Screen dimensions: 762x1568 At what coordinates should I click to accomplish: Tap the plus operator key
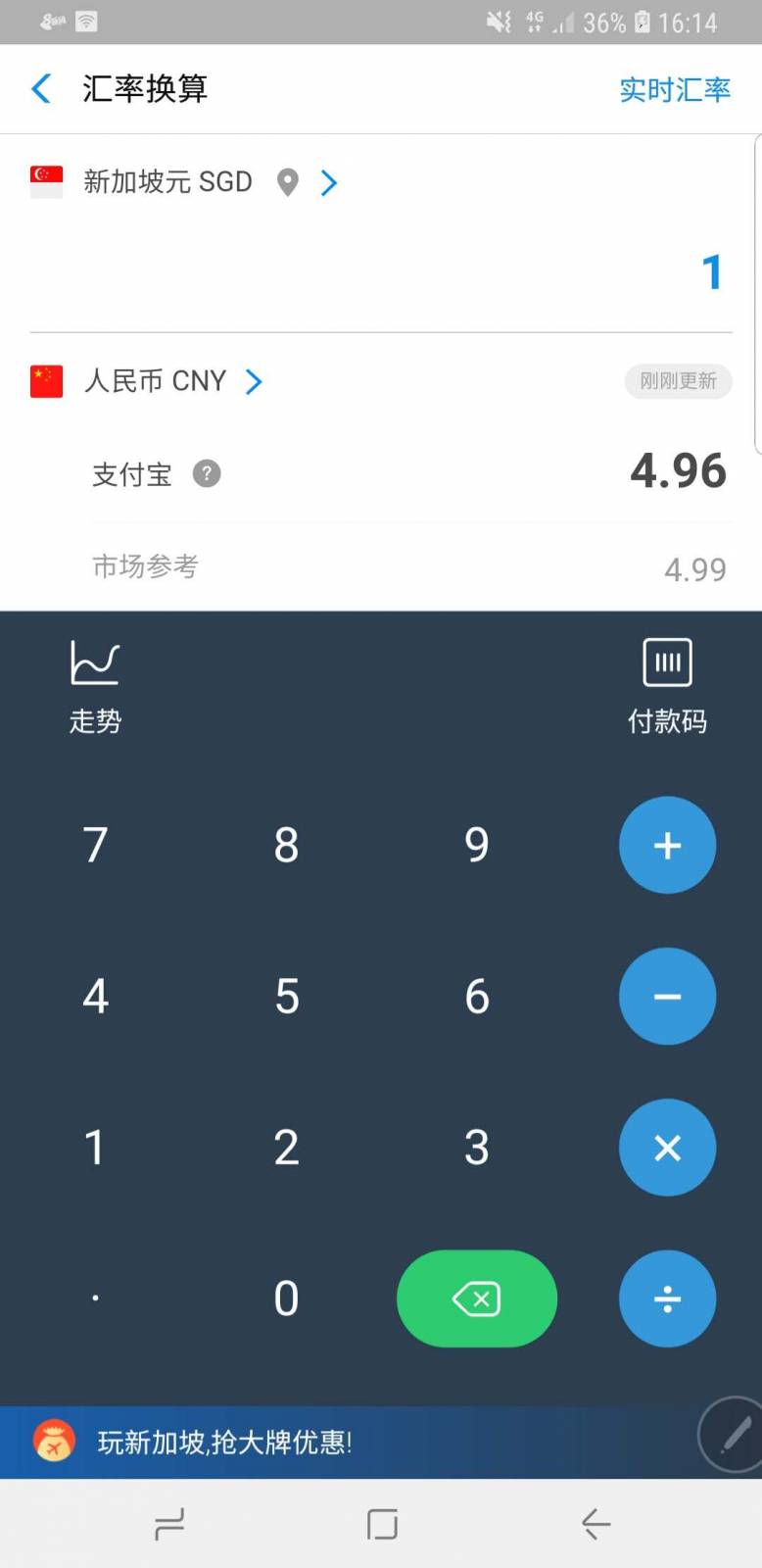tap(667, 845)
